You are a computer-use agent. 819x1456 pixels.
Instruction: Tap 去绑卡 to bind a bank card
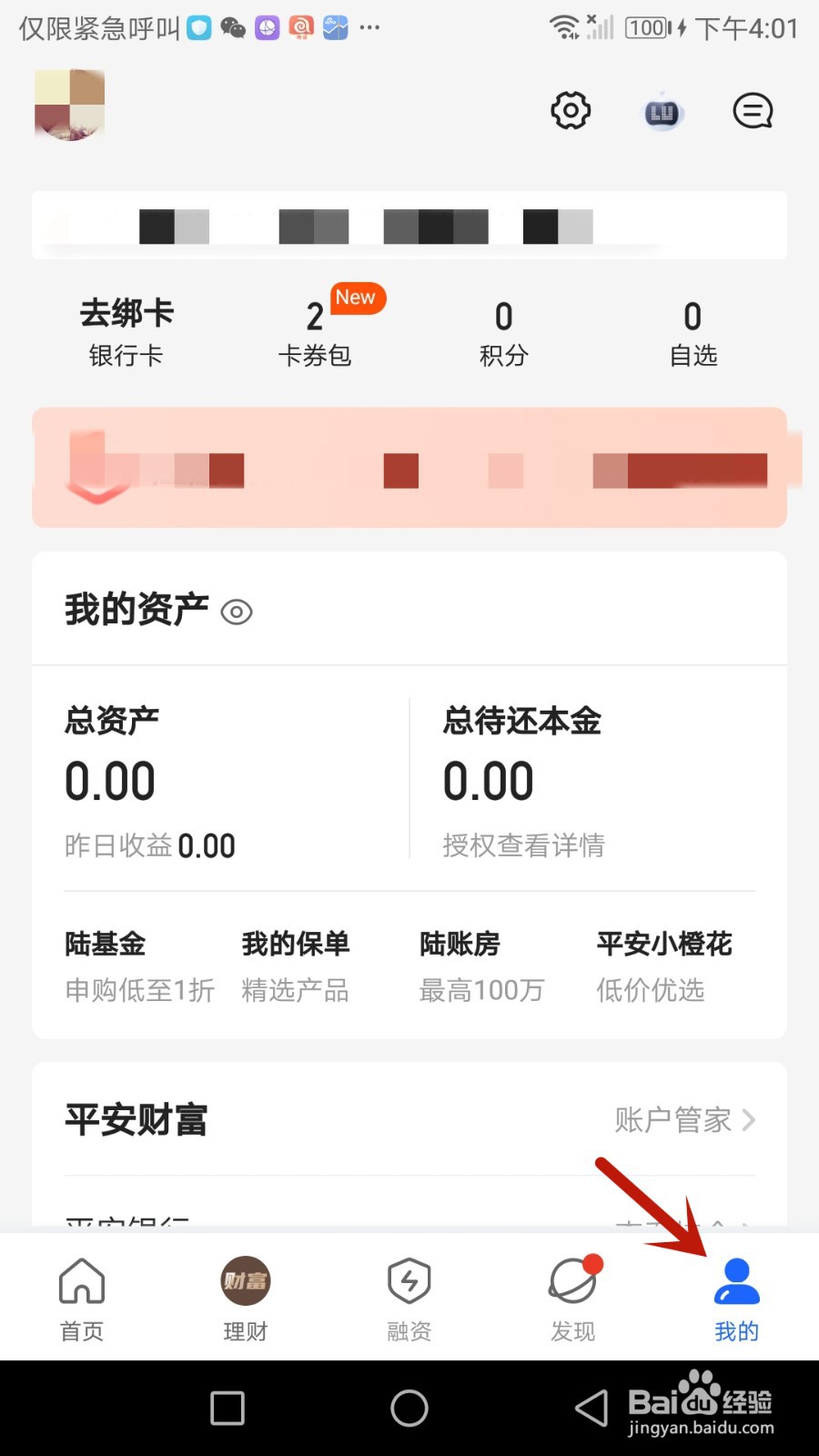[126, 332]
